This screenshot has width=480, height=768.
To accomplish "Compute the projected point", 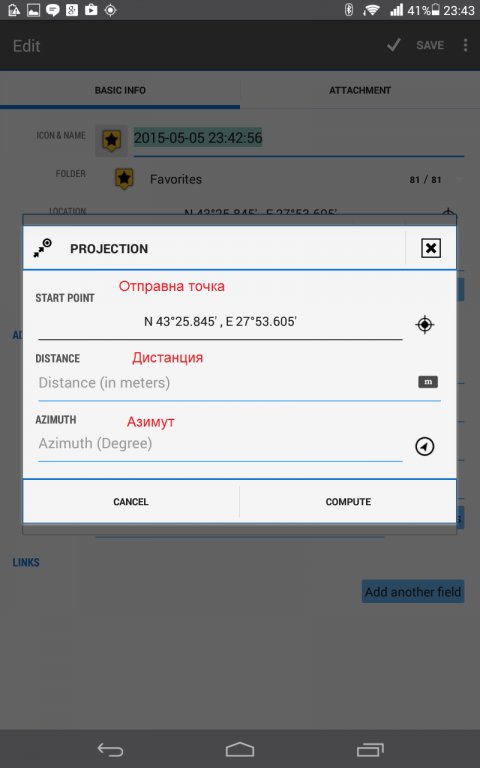I will tap(348, 502).
